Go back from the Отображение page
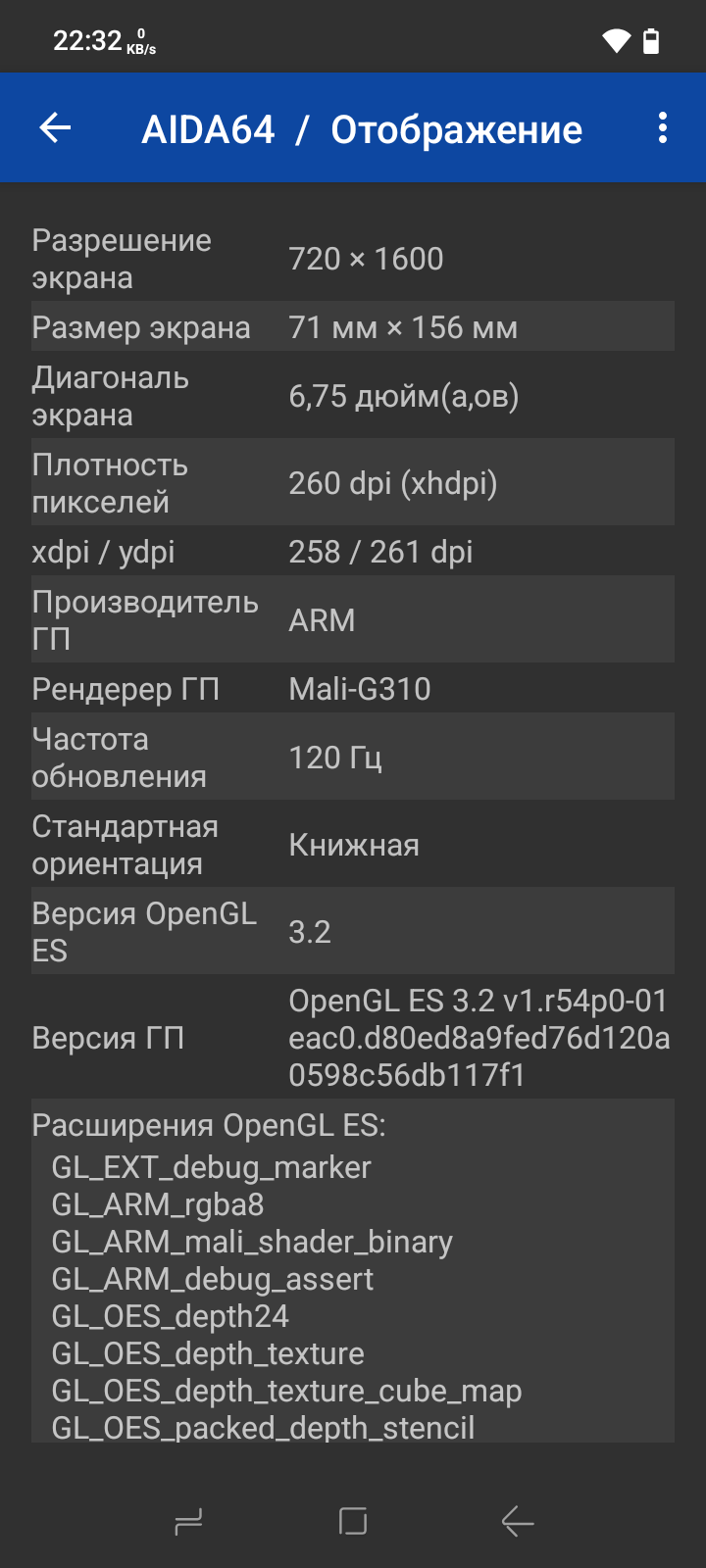 coord(55,127)
